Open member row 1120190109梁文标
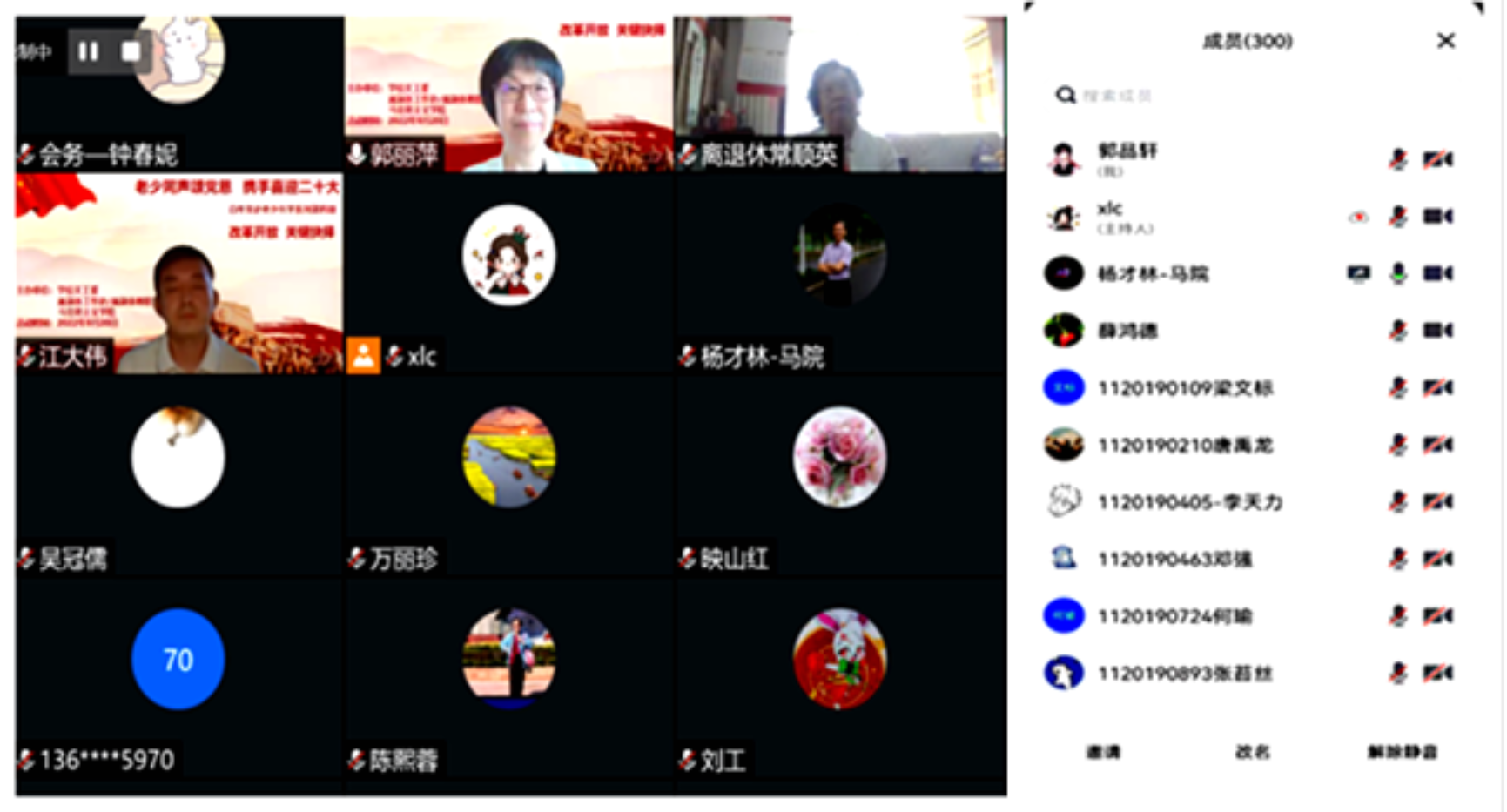The height and width of the screenshot is (812, 1507). coord(1184,388)
